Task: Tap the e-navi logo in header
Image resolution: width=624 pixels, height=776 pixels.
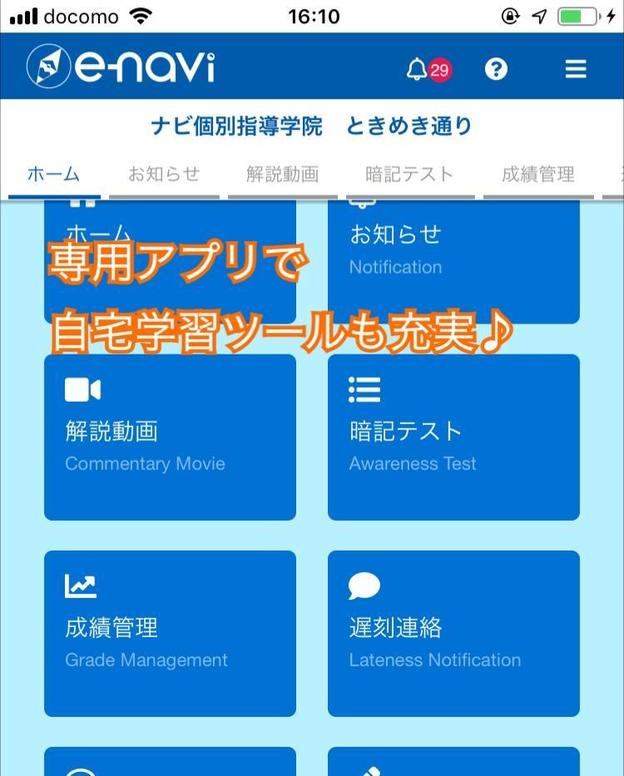Action: [x=120, y=67]
